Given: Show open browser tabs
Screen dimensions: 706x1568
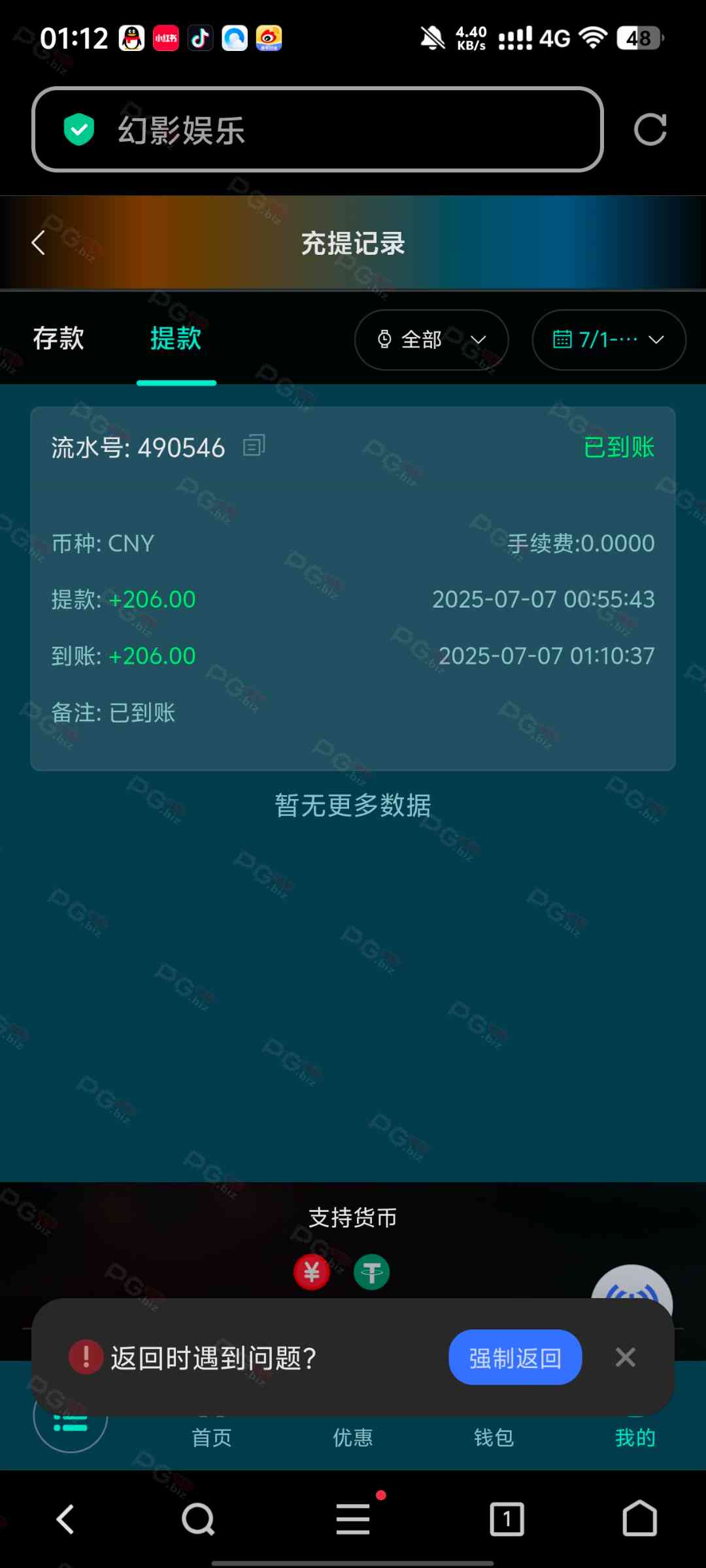Looking at the screenshot, I should [x=507, y=1519].
